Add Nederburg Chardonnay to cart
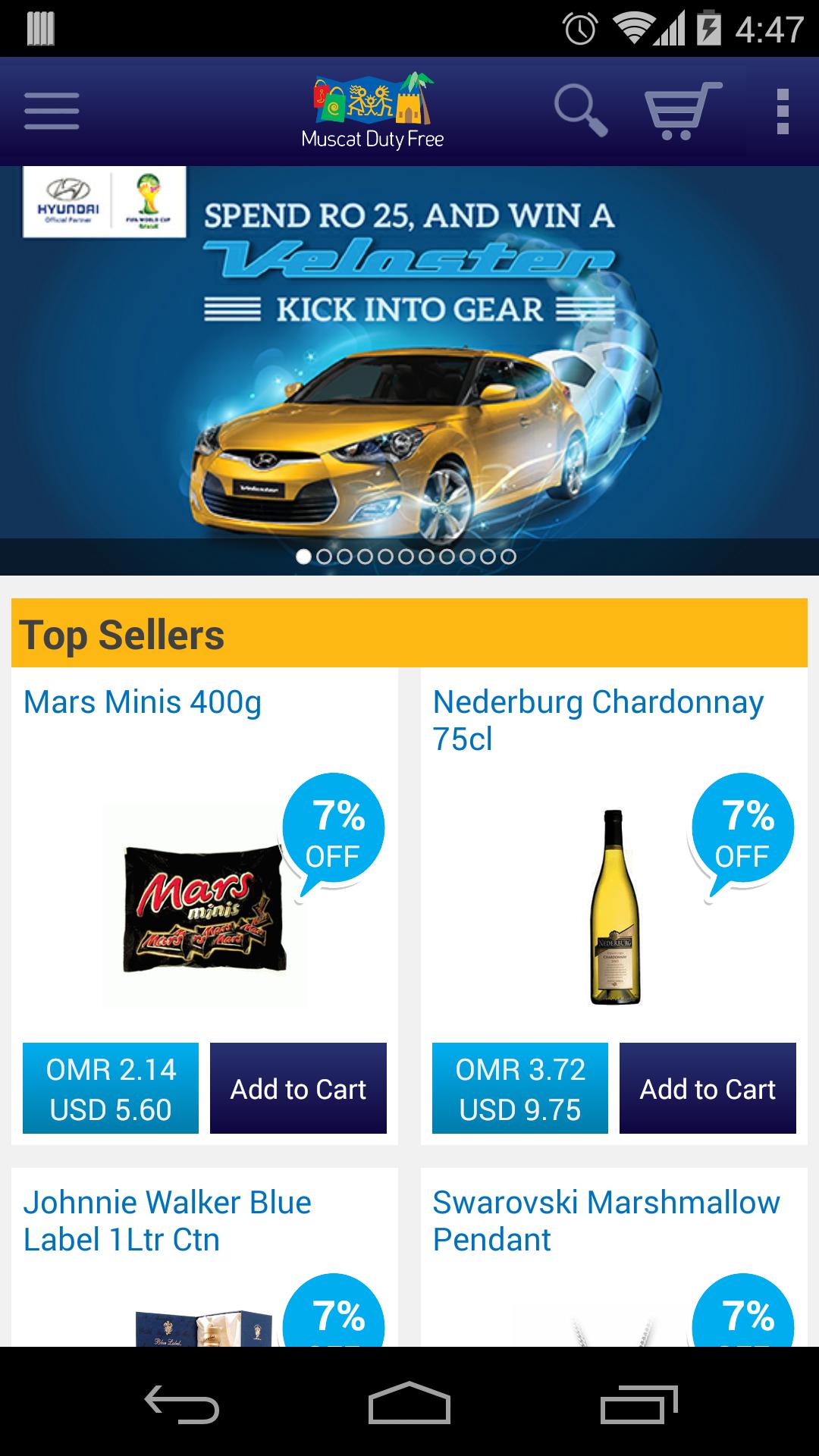819x1456 pixels. click(x=706, y=1088)
